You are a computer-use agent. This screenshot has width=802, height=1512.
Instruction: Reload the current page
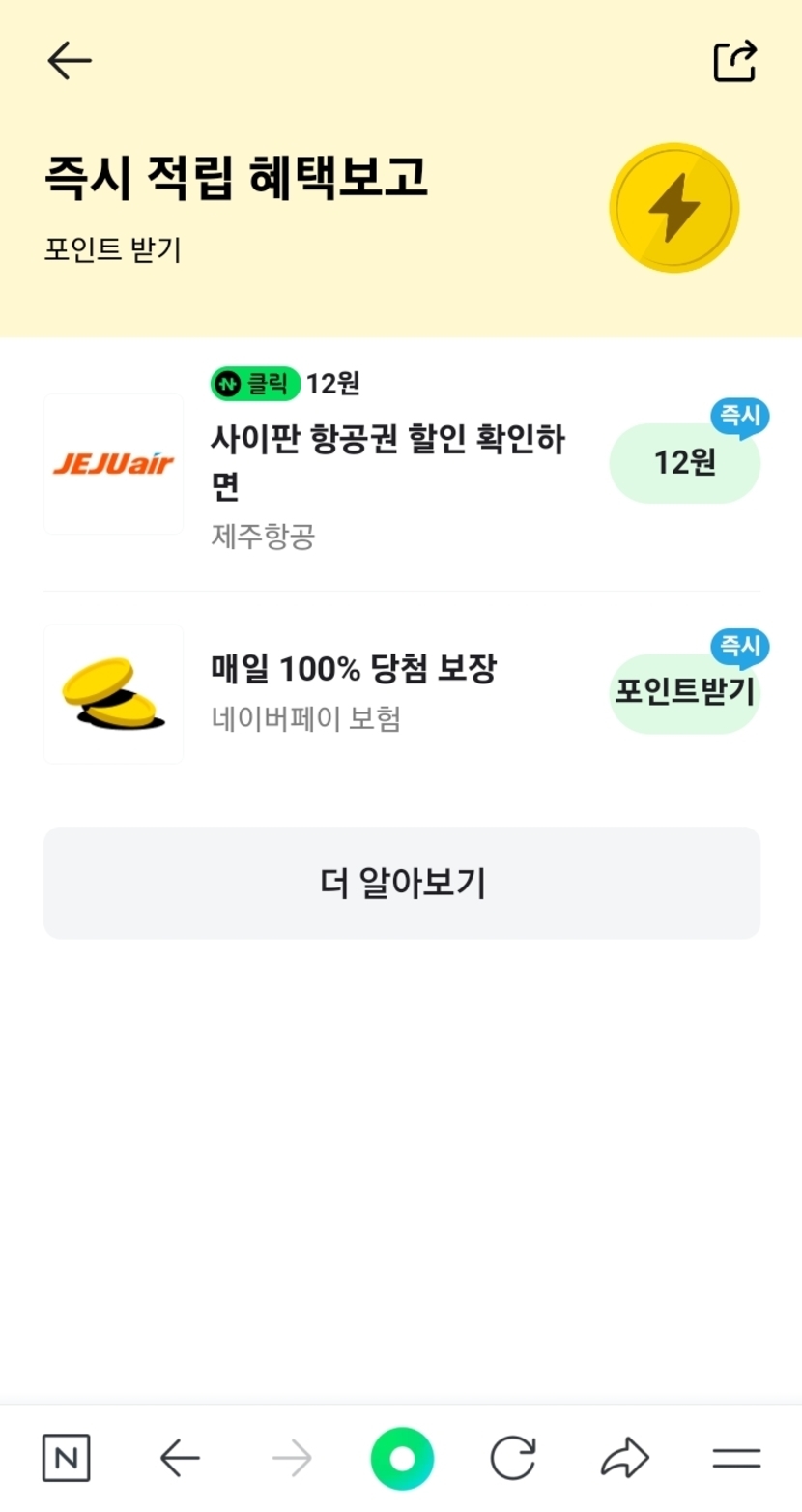[x=512, y=1458]
